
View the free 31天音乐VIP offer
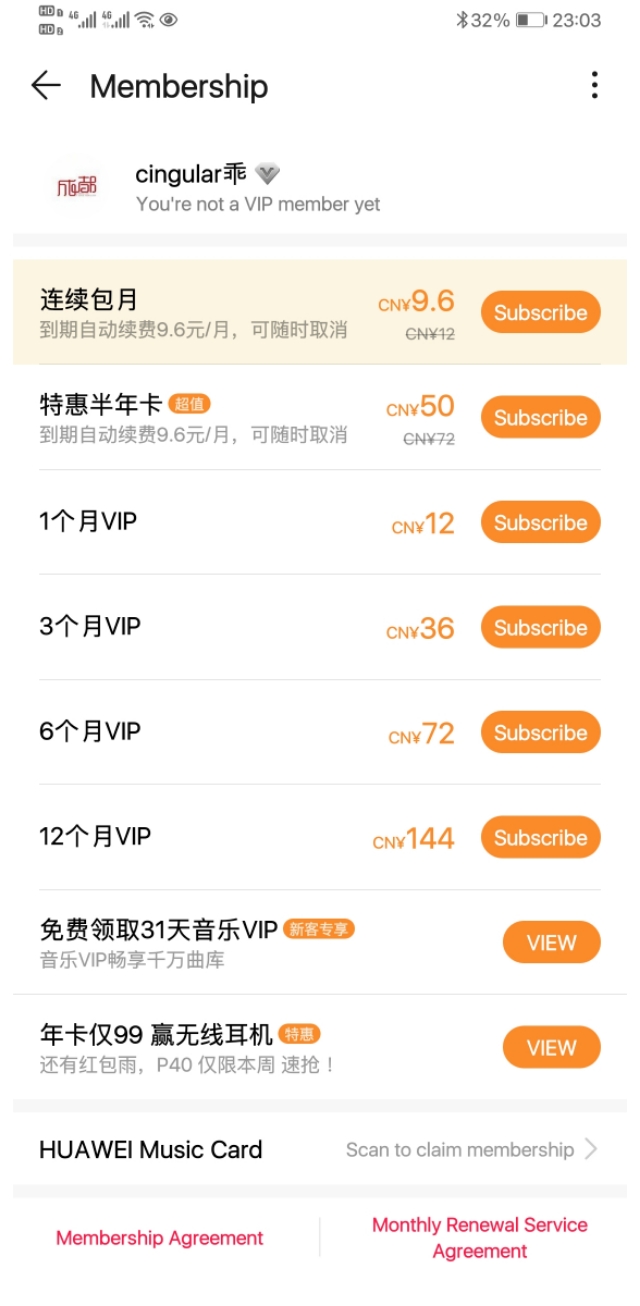coord(551,943)
